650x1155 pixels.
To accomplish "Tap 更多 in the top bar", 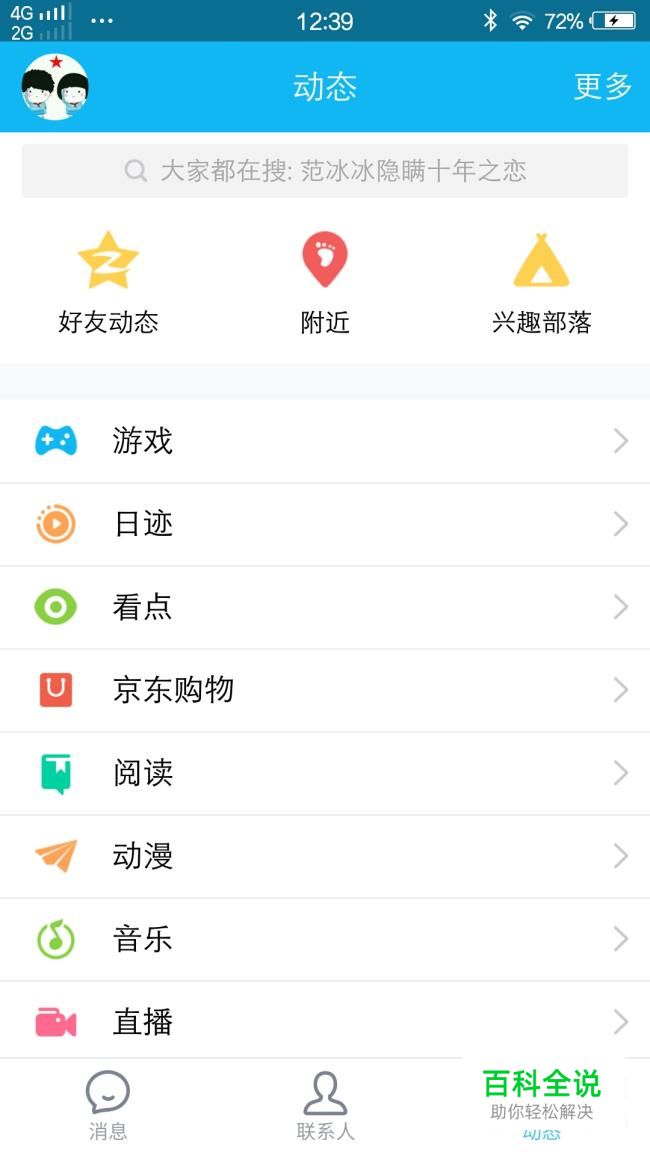I will (x=602, y=87).
